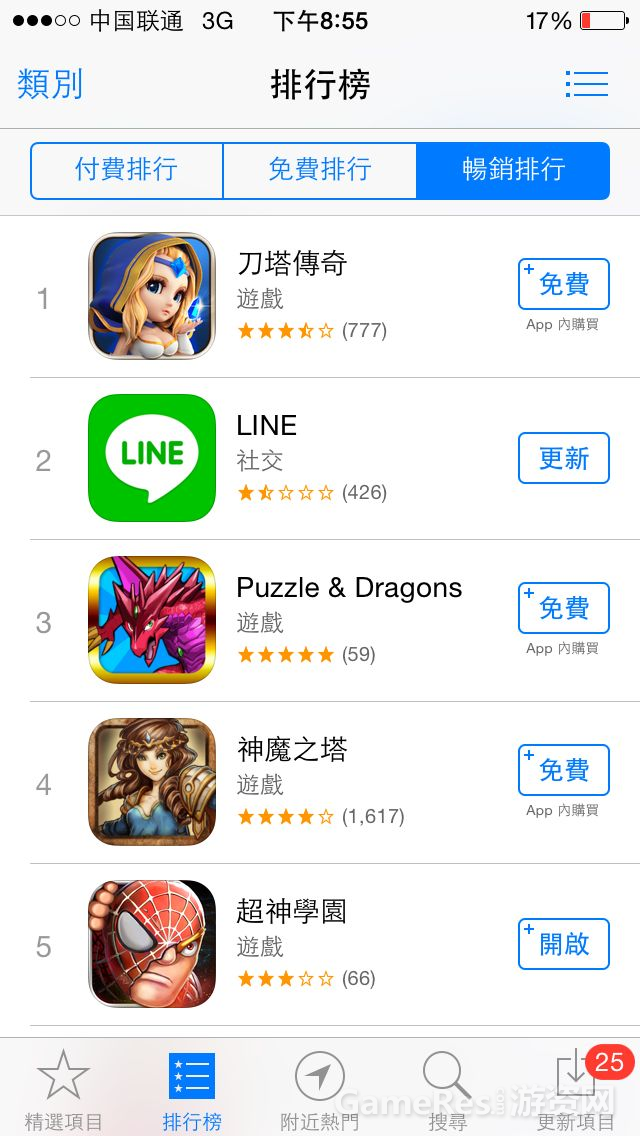Open the list icon in the top bar

tap(586, 84)
